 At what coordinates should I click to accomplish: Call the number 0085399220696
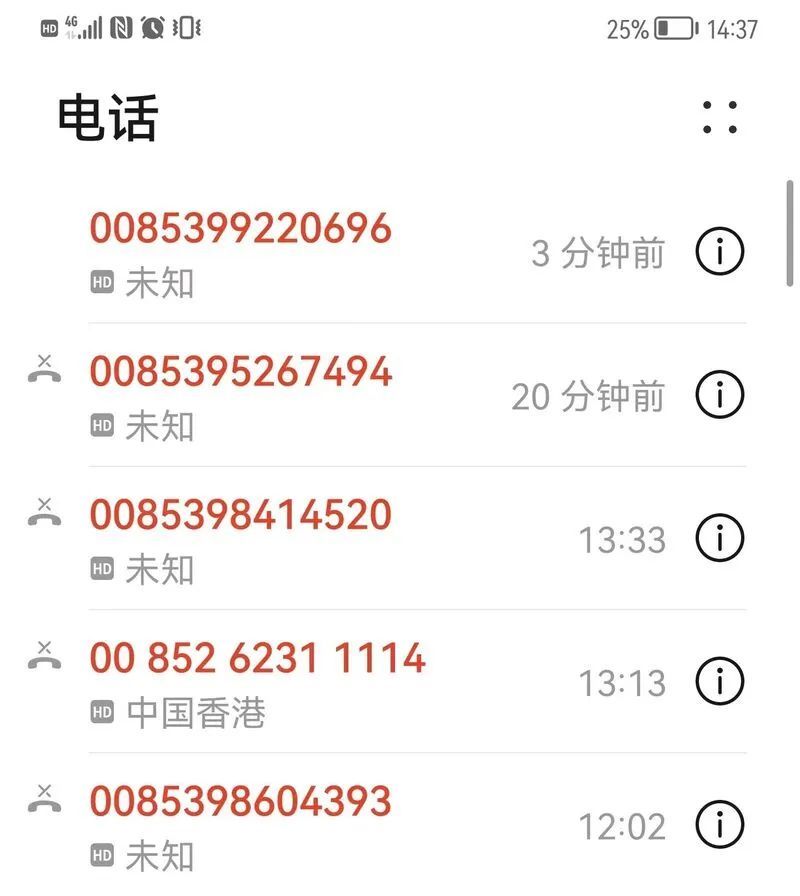pos(240,228)
